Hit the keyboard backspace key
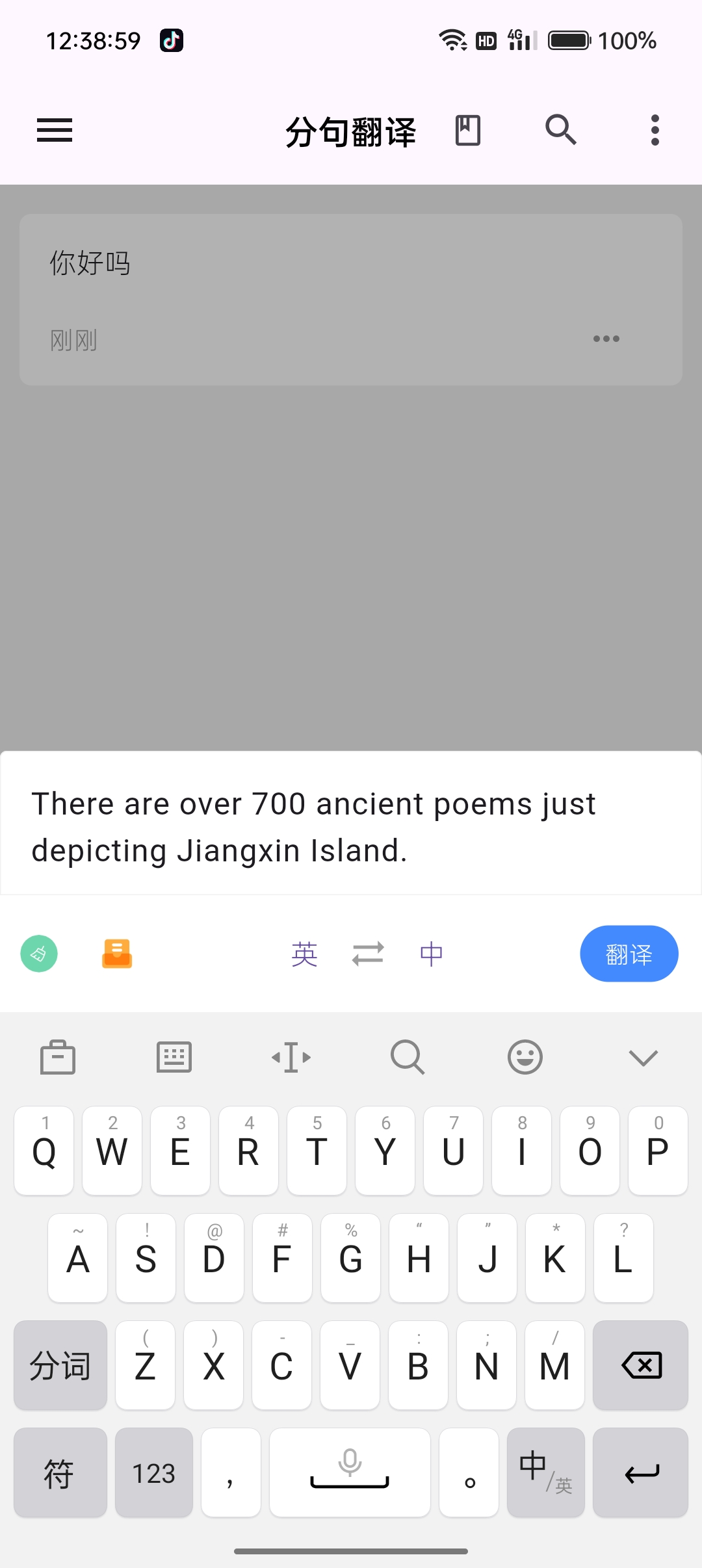The image size is (702, 1568). (641, 1365)
